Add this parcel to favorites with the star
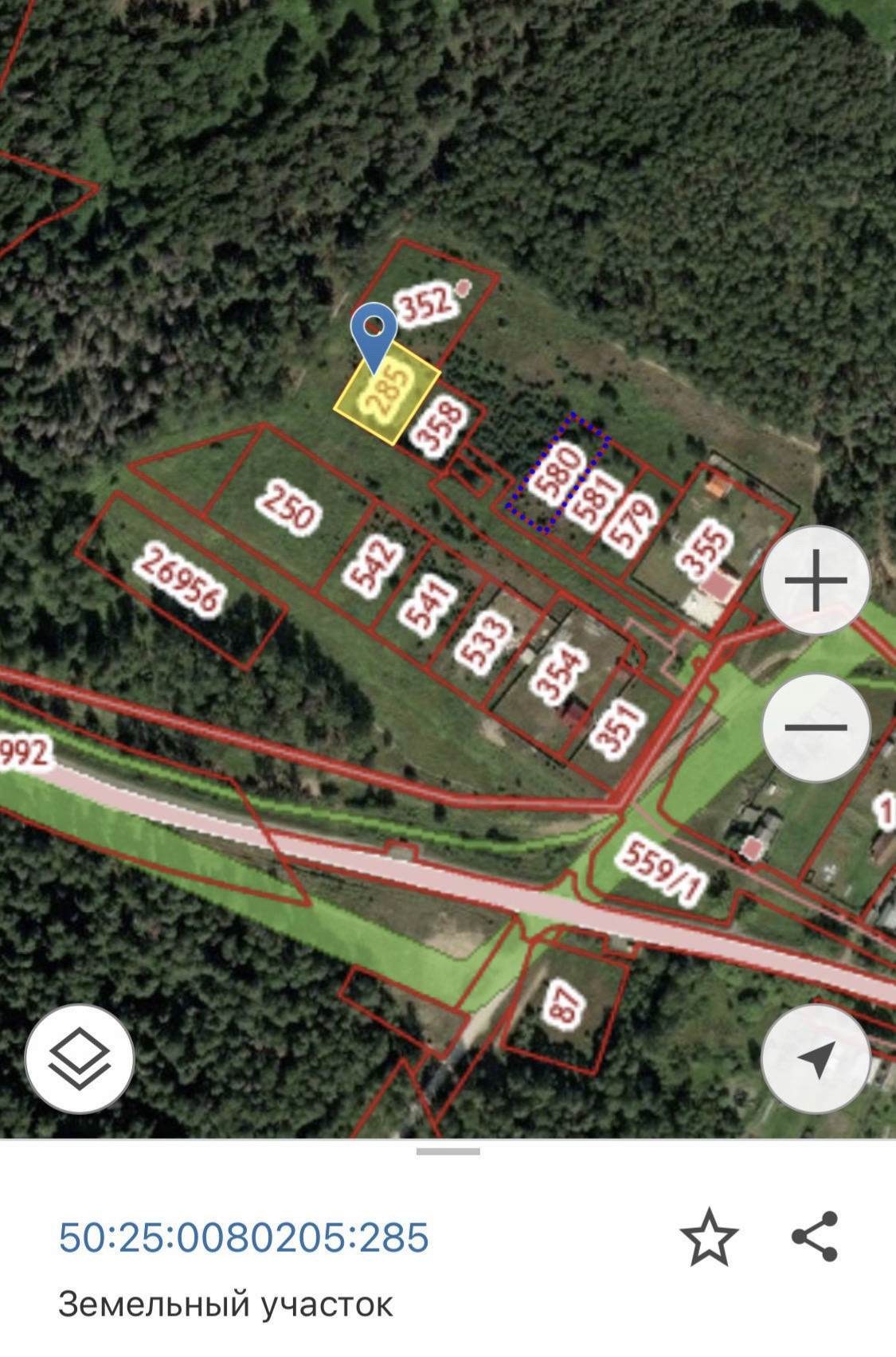The image size is (896, 1357). (x=709, y=1237)
